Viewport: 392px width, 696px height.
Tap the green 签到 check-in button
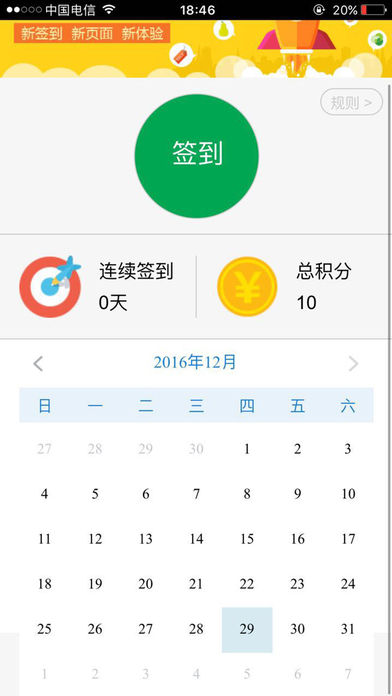pos(196,156)
